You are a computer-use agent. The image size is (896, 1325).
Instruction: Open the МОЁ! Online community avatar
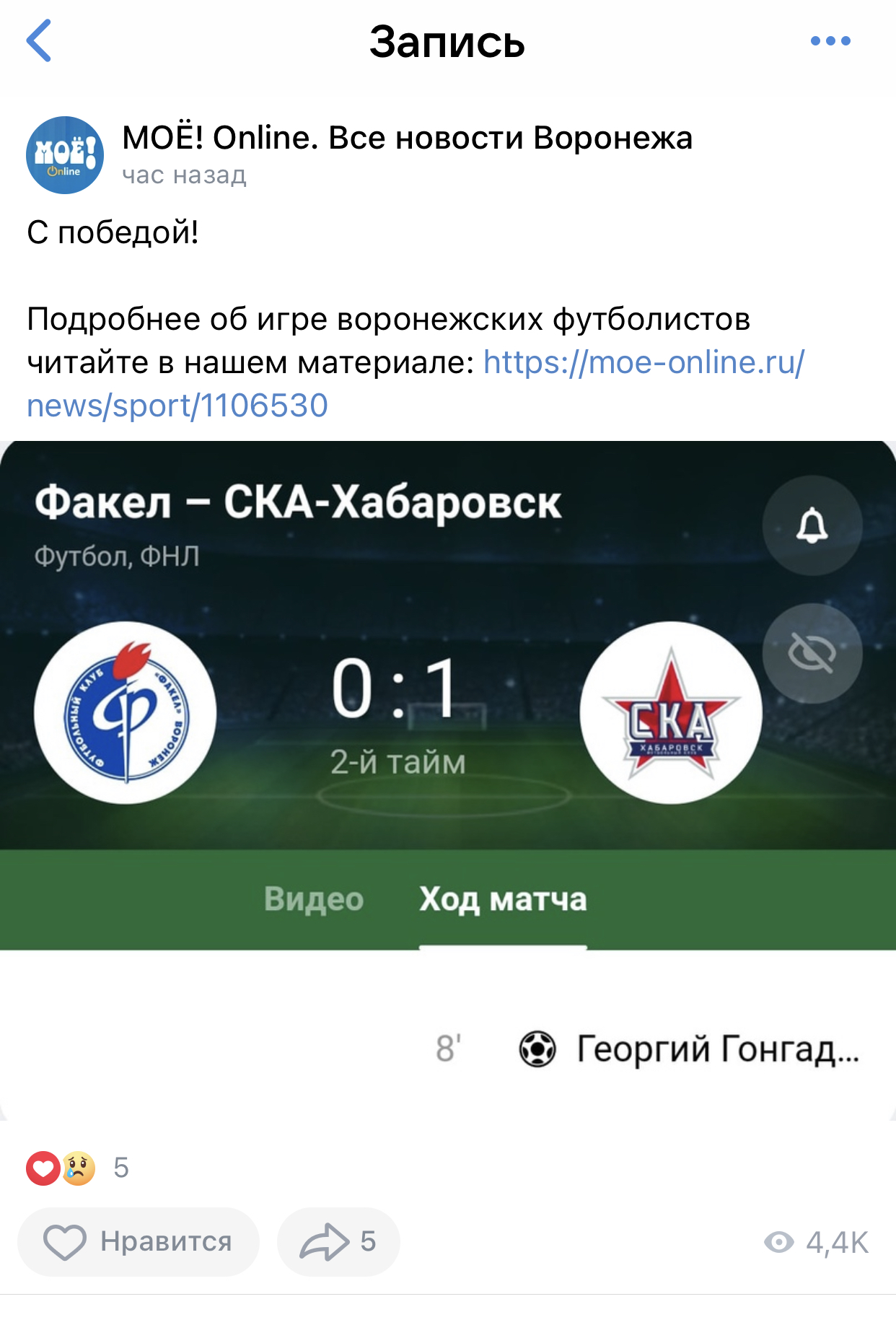65,155
